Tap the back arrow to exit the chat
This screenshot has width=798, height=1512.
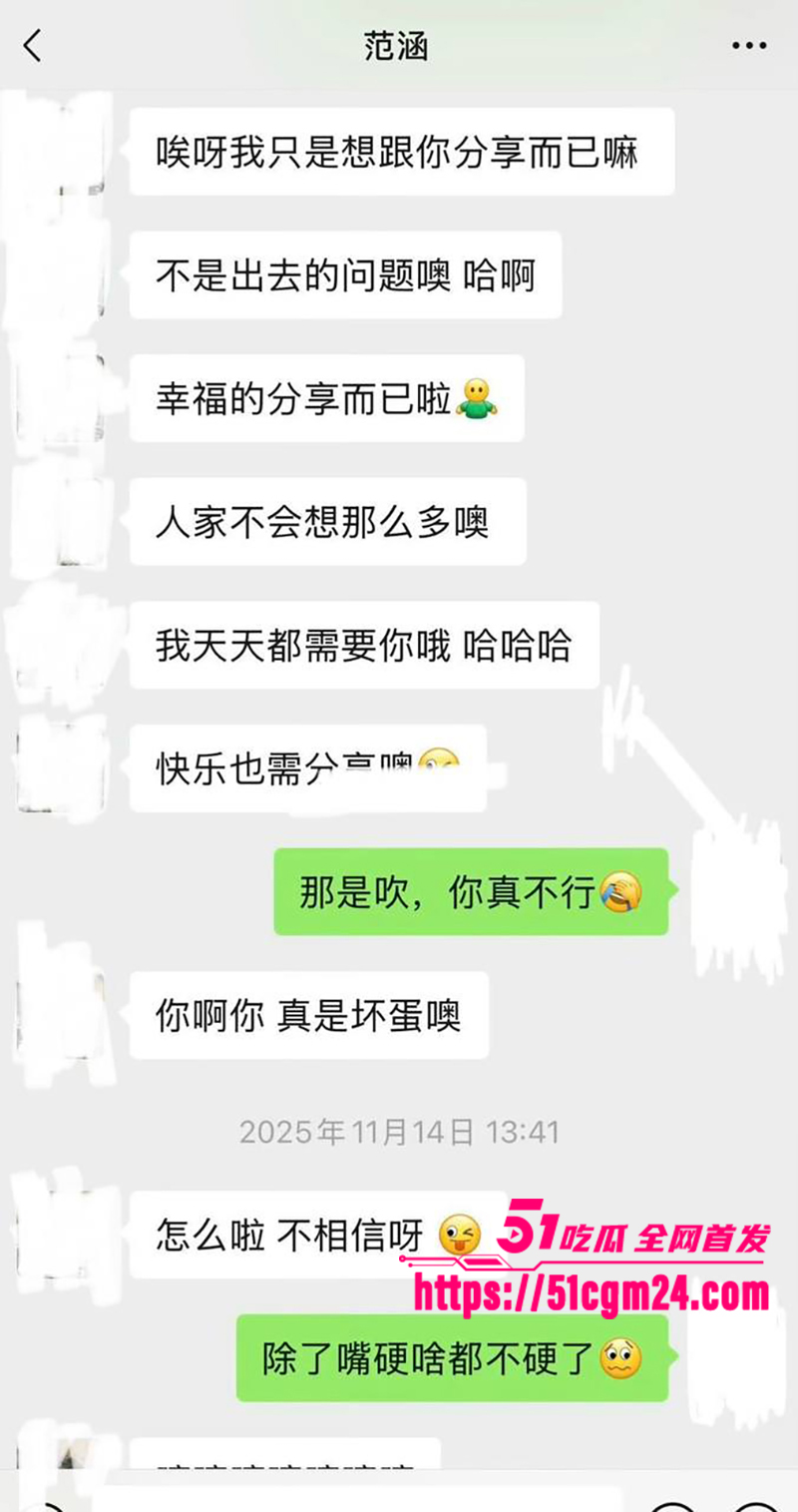coord(30,45)
